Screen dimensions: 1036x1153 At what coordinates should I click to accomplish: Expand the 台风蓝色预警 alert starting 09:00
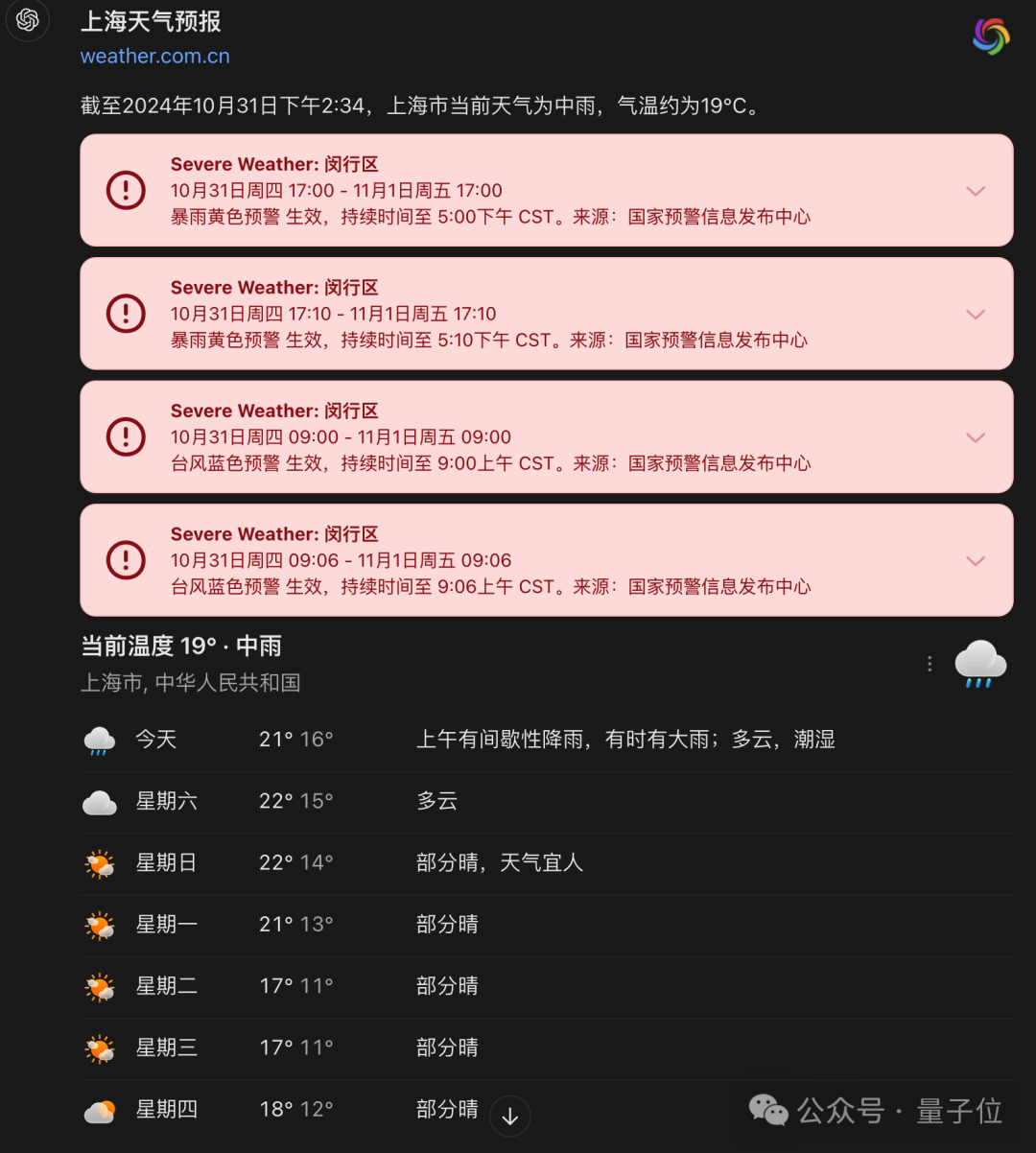(976, 437)
